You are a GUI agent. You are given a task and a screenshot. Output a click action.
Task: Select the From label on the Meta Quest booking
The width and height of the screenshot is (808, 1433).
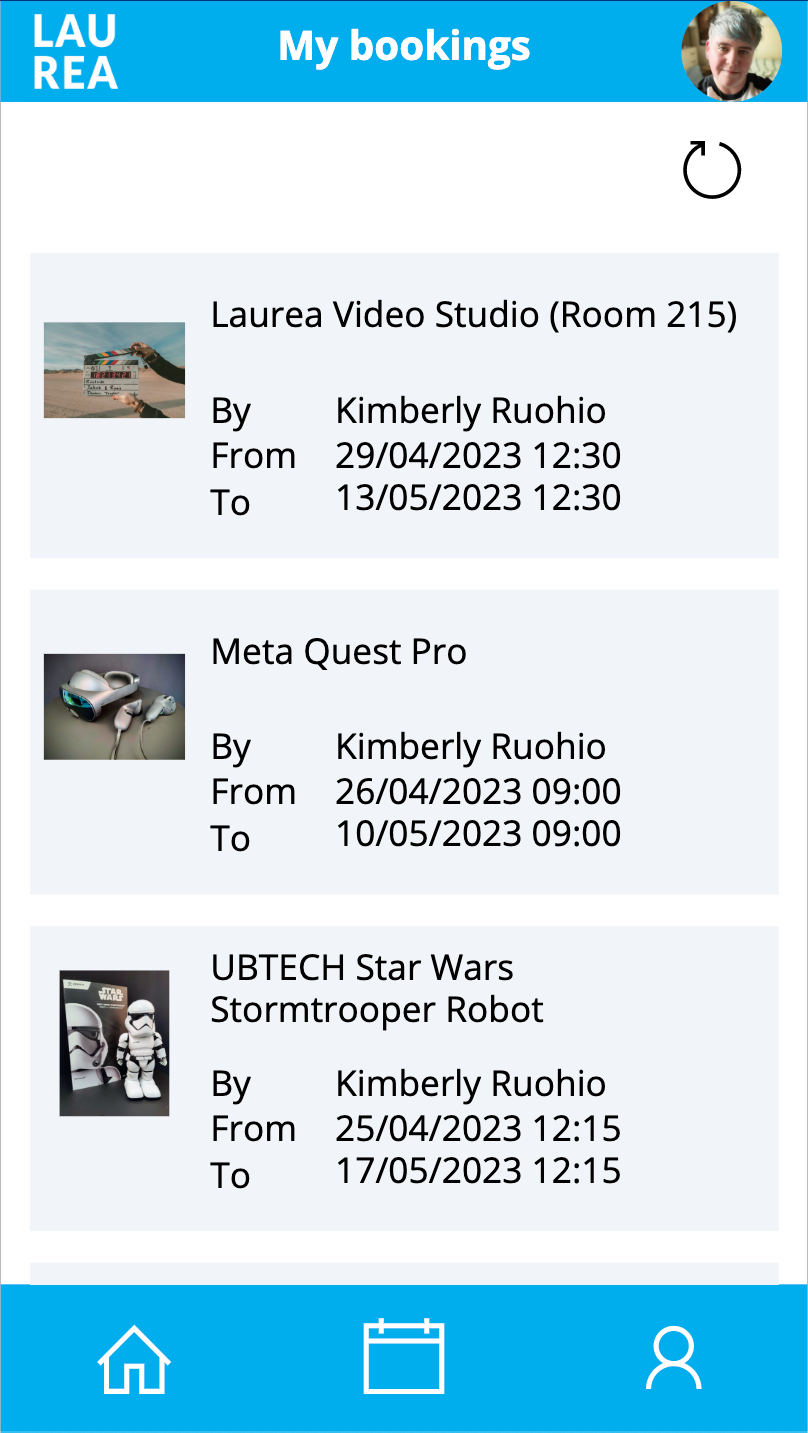(254, 791)
